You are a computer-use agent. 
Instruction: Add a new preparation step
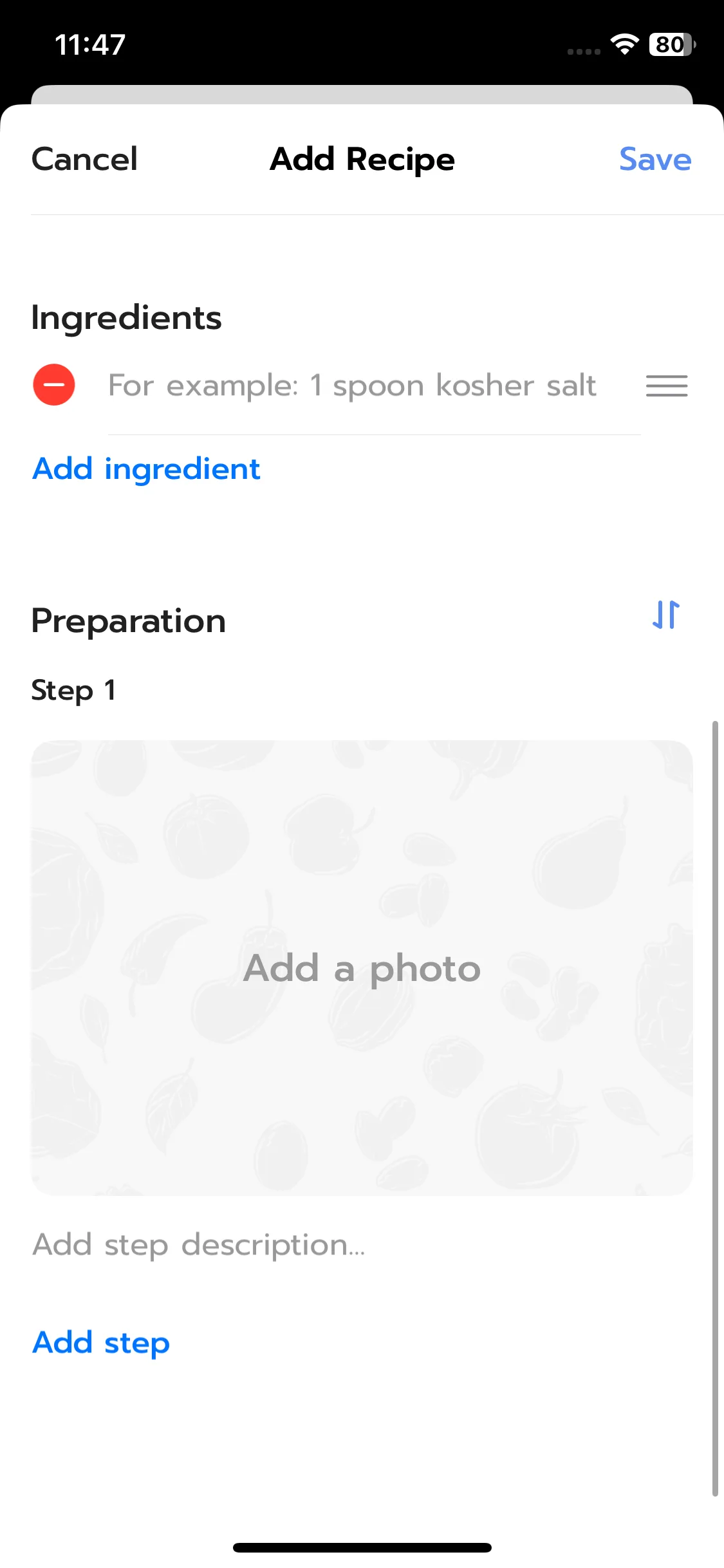[x=101, y=1343]
